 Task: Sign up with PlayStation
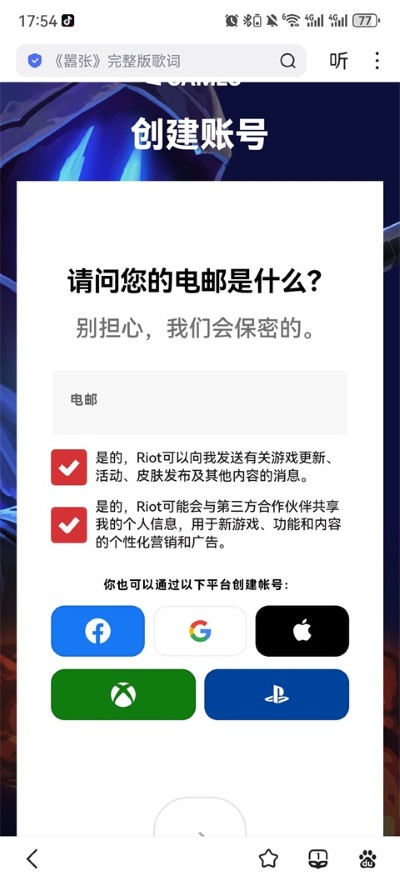click(277, 695)
